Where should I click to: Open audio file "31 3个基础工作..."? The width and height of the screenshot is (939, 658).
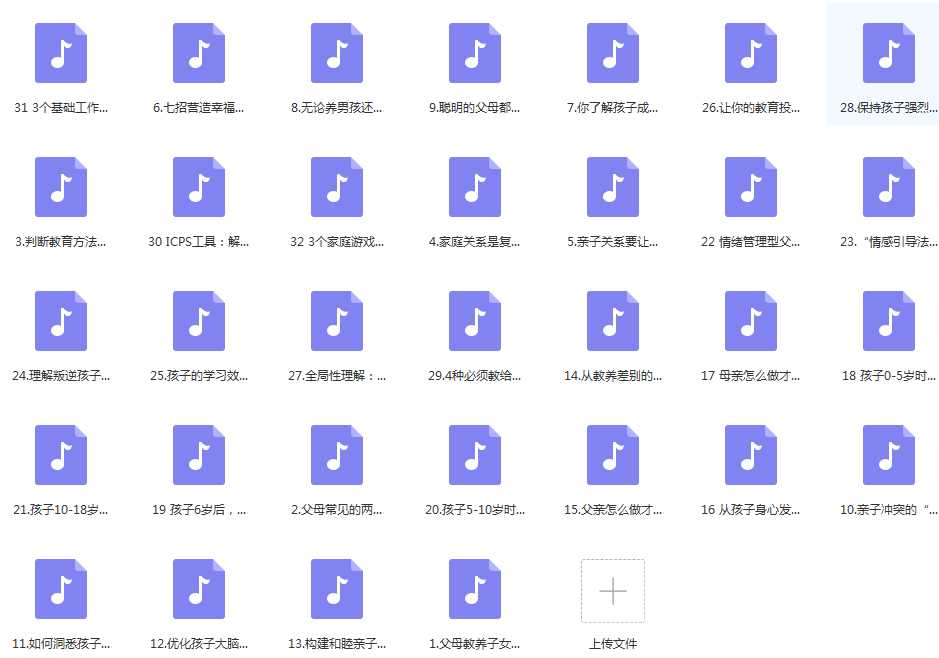tap(61, 53)
